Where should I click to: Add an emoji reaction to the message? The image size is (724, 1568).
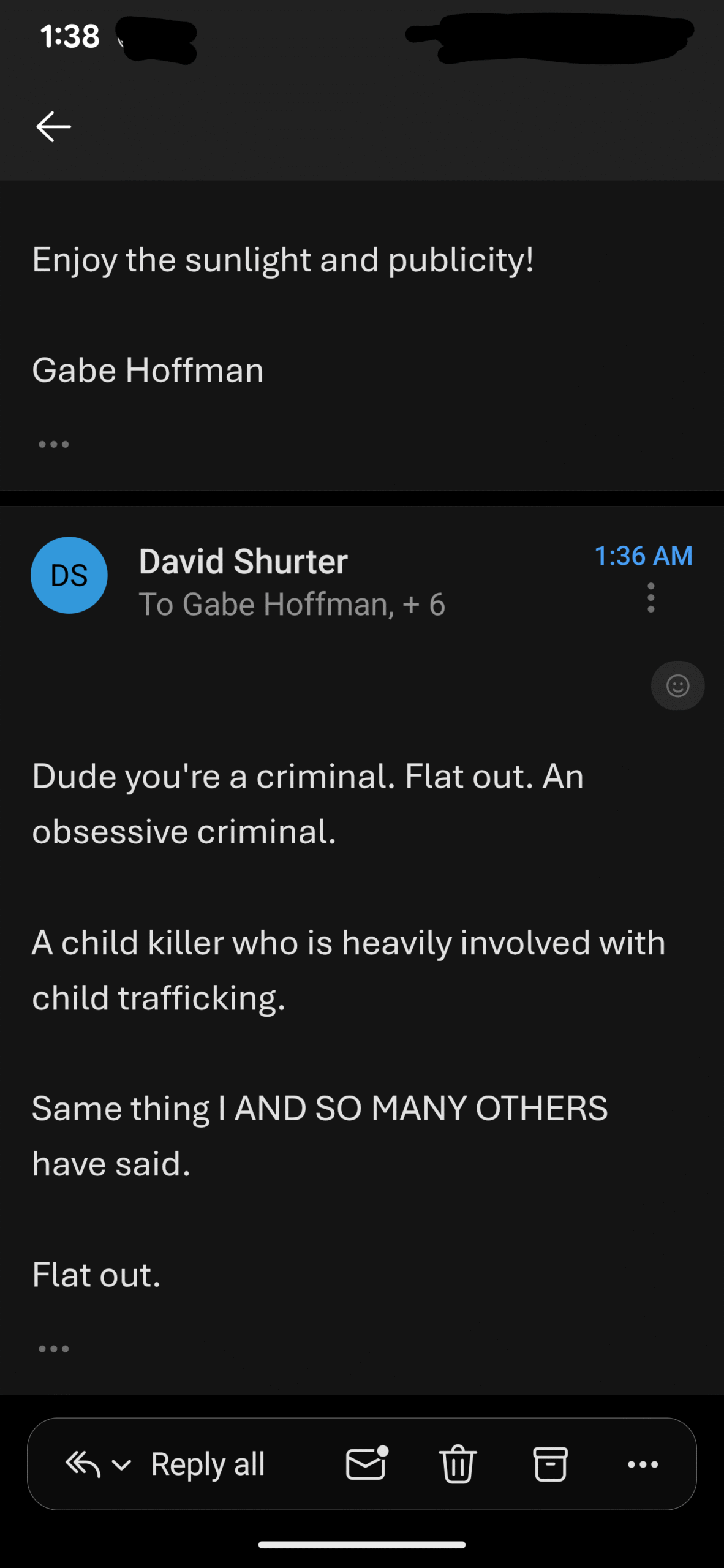[677, 685]
